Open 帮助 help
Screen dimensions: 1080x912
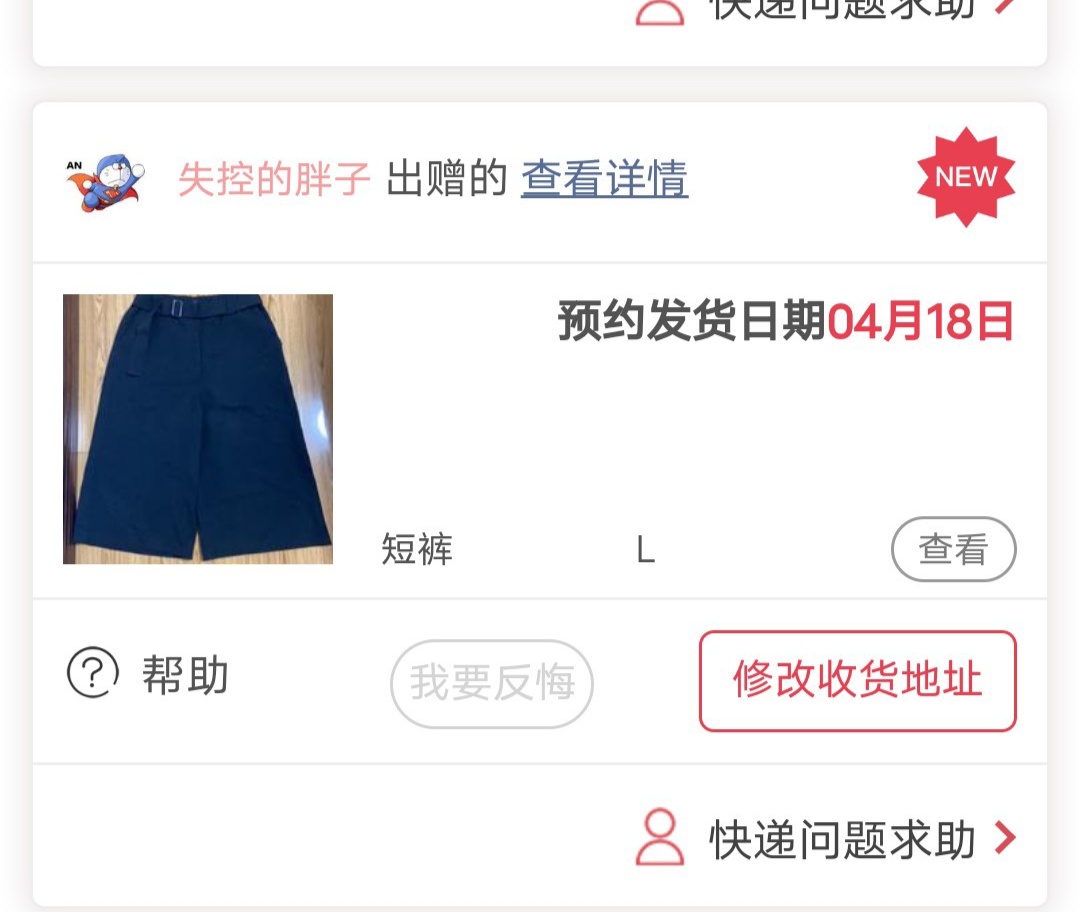[150, 675]
